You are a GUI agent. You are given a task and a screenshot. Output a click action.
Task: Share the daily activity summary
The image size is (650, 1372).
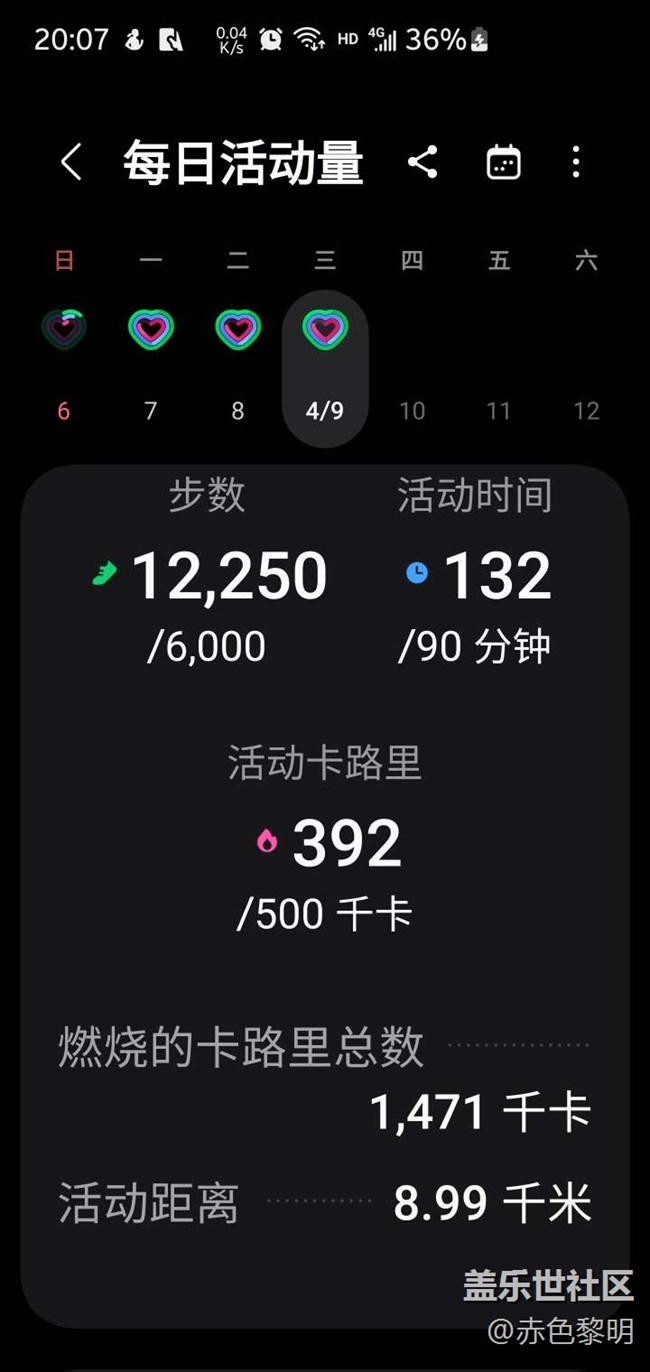pos(423,162)
